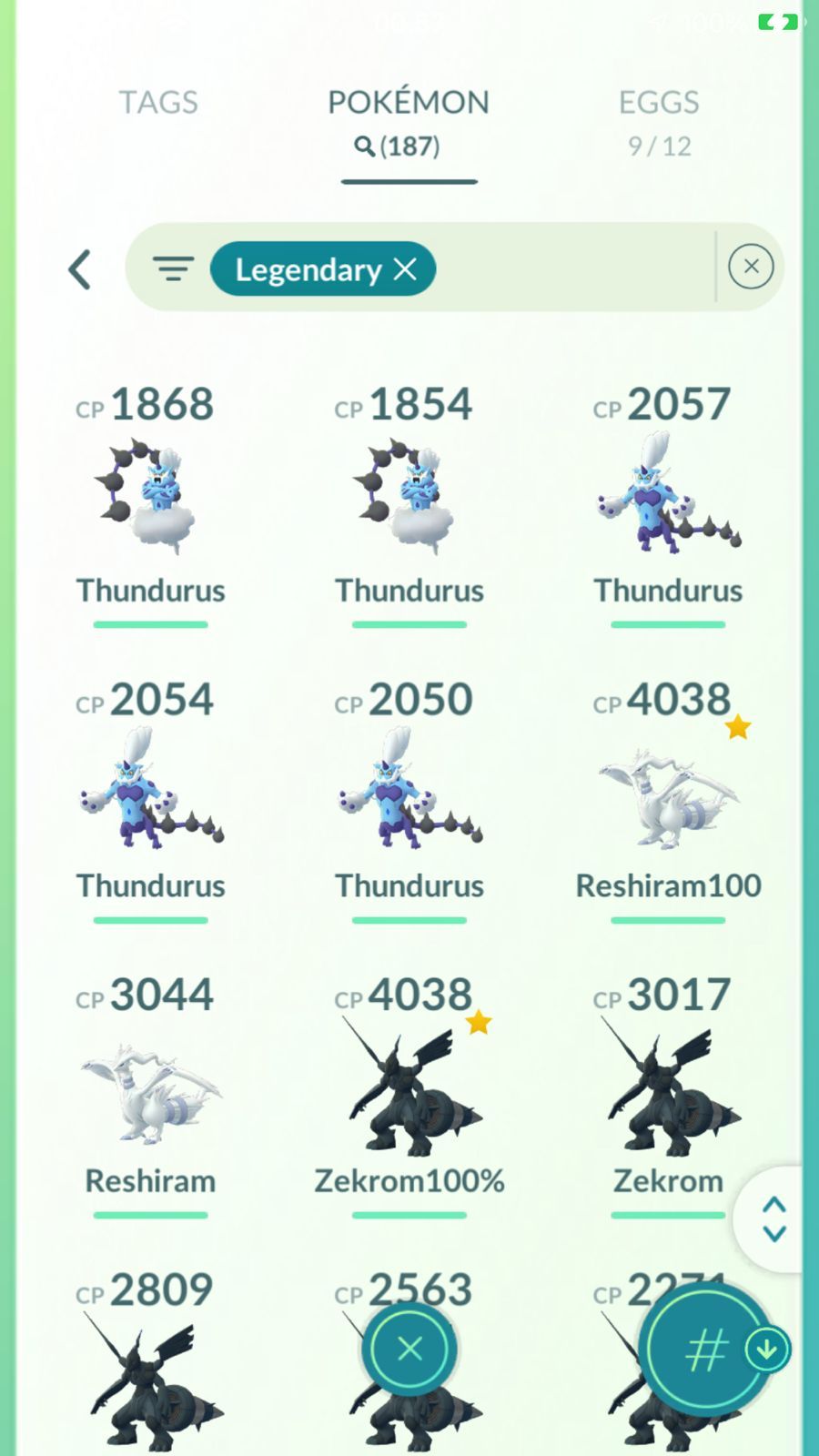This screenshot has width=819, height=1456.
Task: Open Zekrom with CP 3017
Action: (x=667, y=1089)
